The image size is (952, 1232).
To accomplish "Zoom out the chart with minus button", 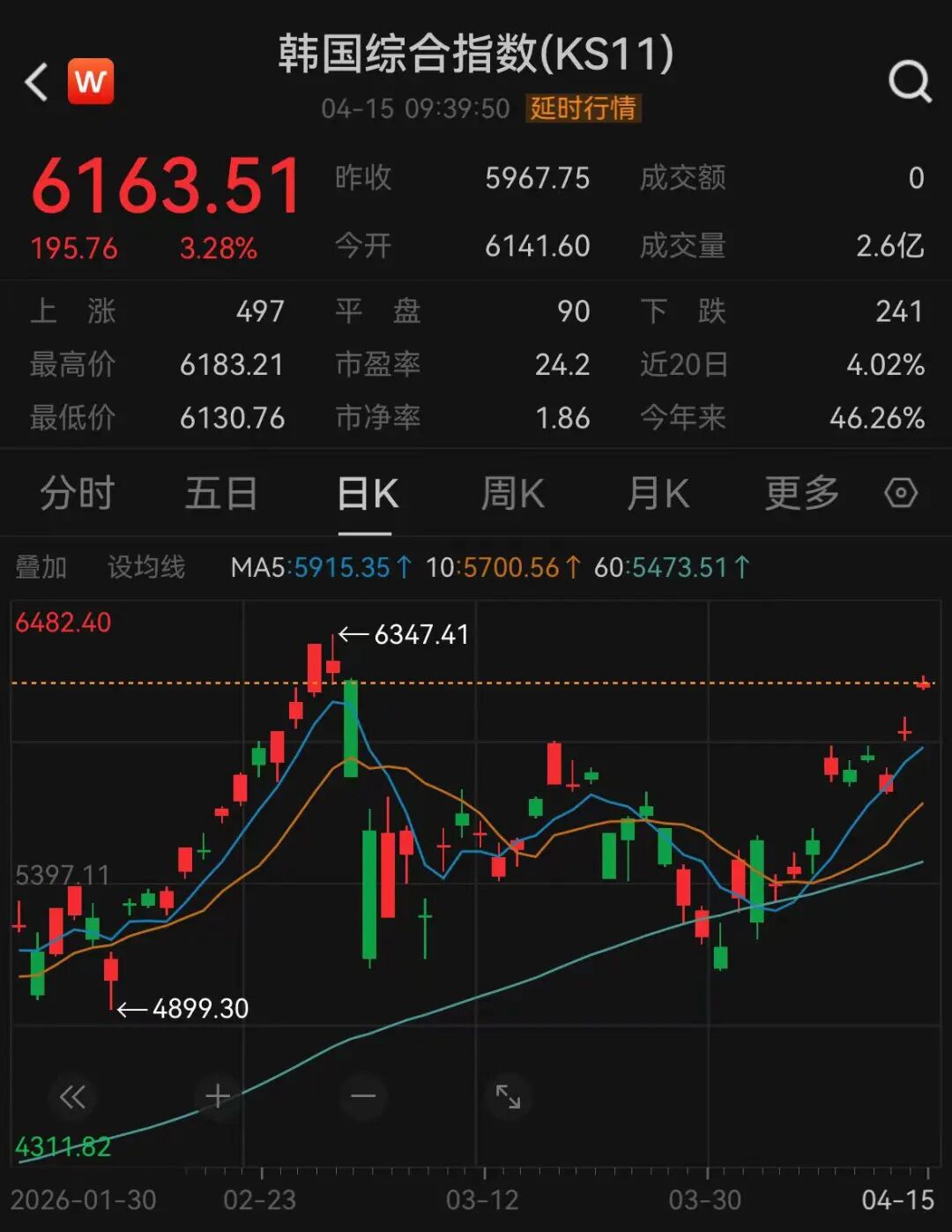I will coord(363,1096).
